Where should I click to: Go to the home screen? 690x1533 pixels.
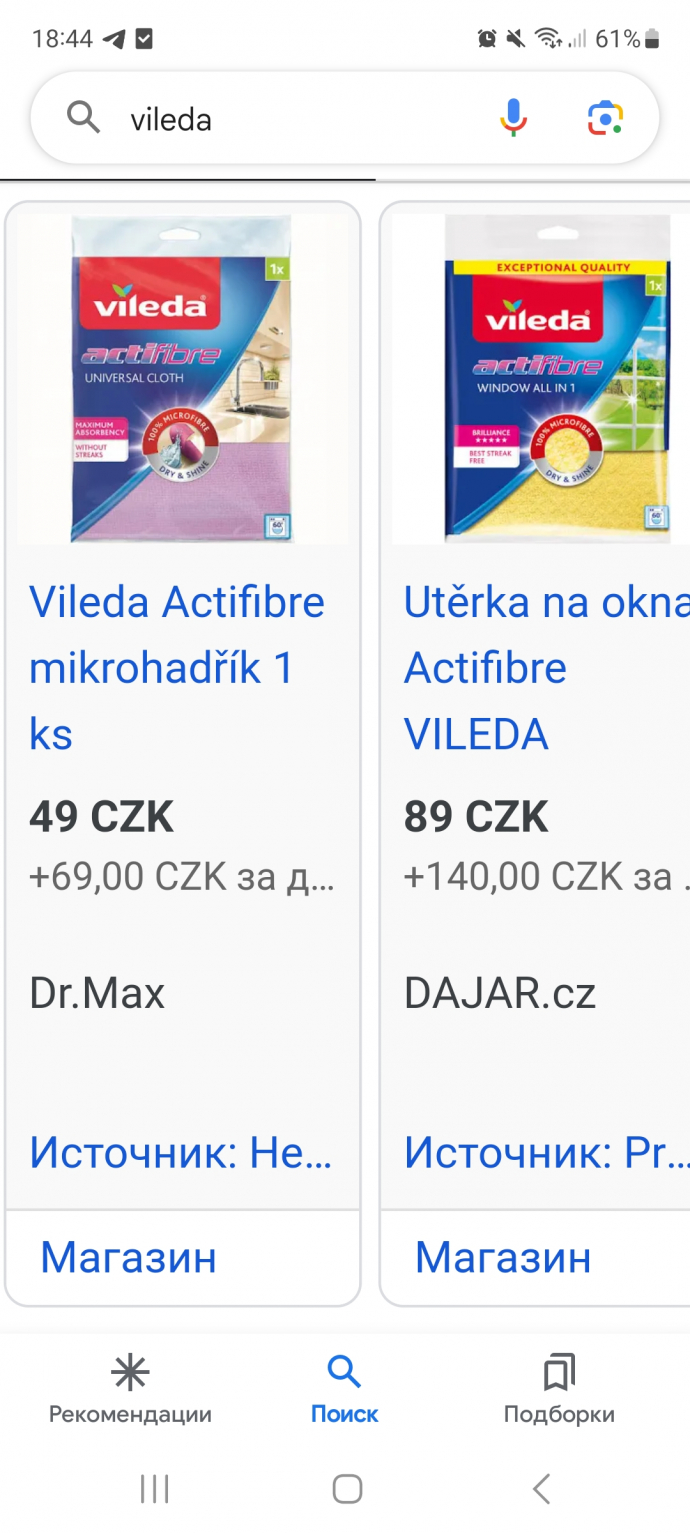347,1489
